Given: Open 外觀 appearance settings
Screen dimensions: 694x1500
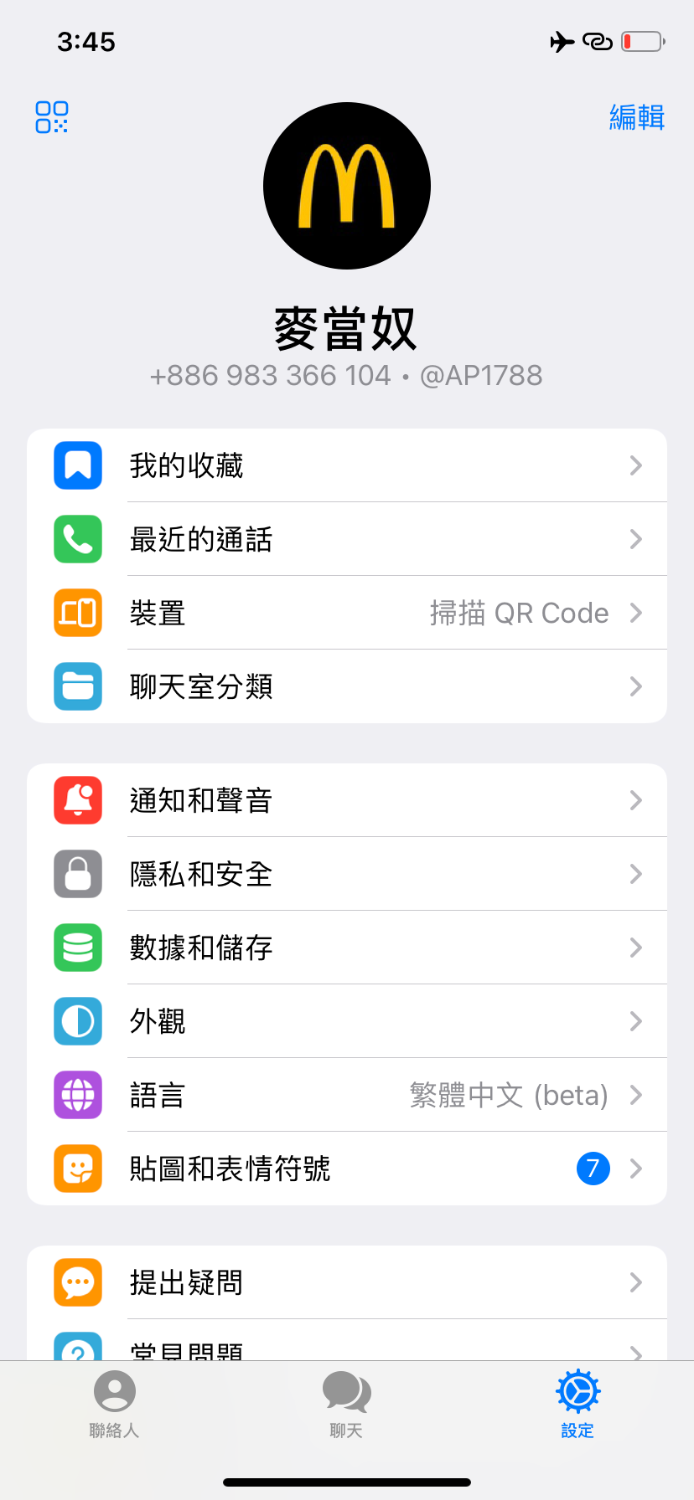Looking at the screenshot, I should tap(346, 1022).
